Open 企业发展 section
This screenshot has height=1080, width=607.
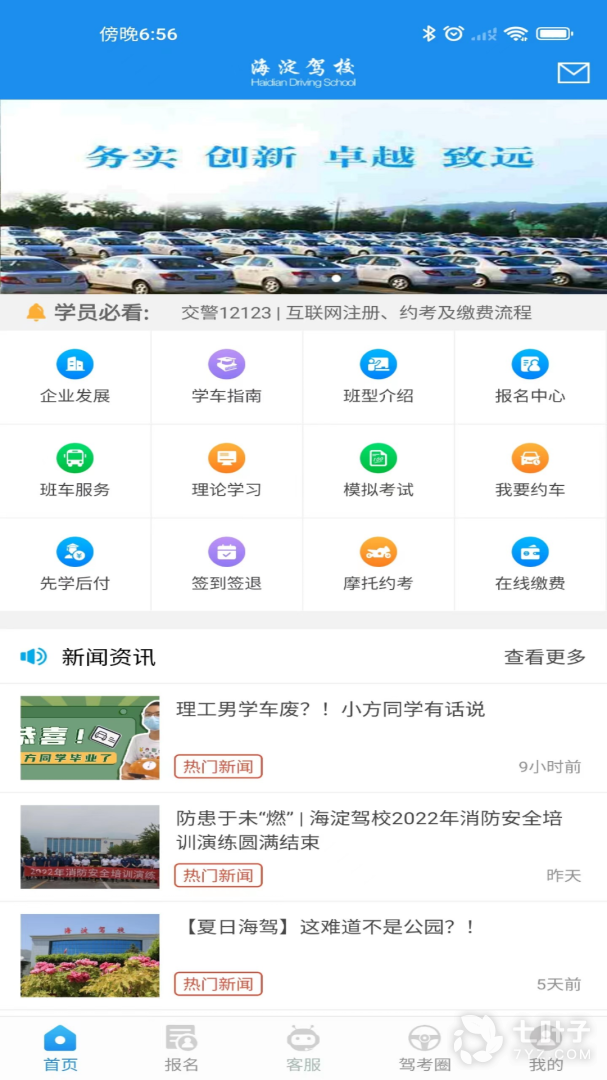tap(75, 377)
